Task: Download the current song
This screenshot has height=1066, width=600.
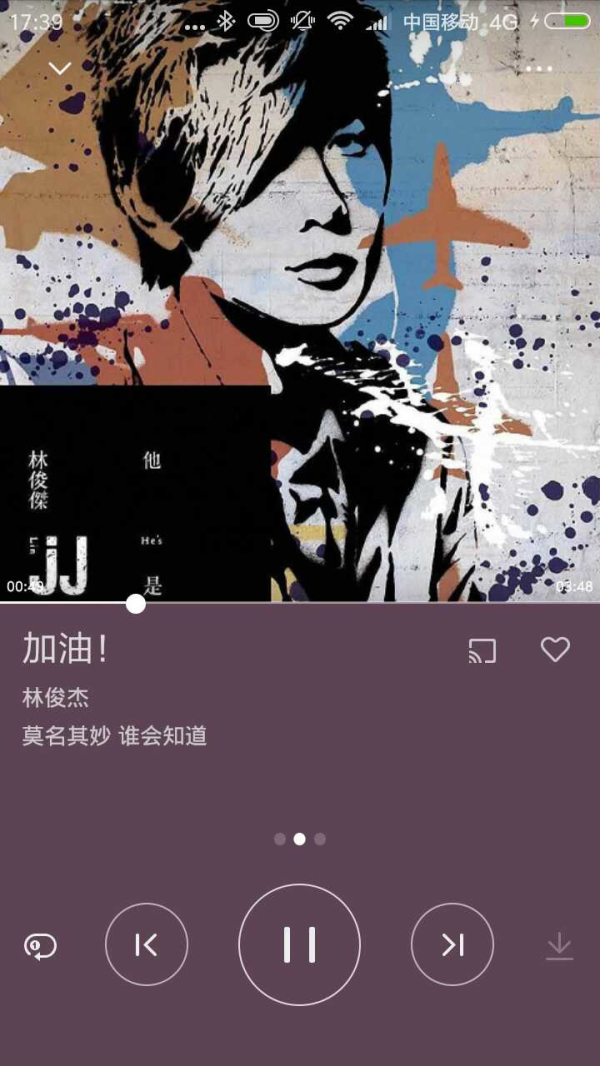Action: pyautogui.click(x=559, y=946)
